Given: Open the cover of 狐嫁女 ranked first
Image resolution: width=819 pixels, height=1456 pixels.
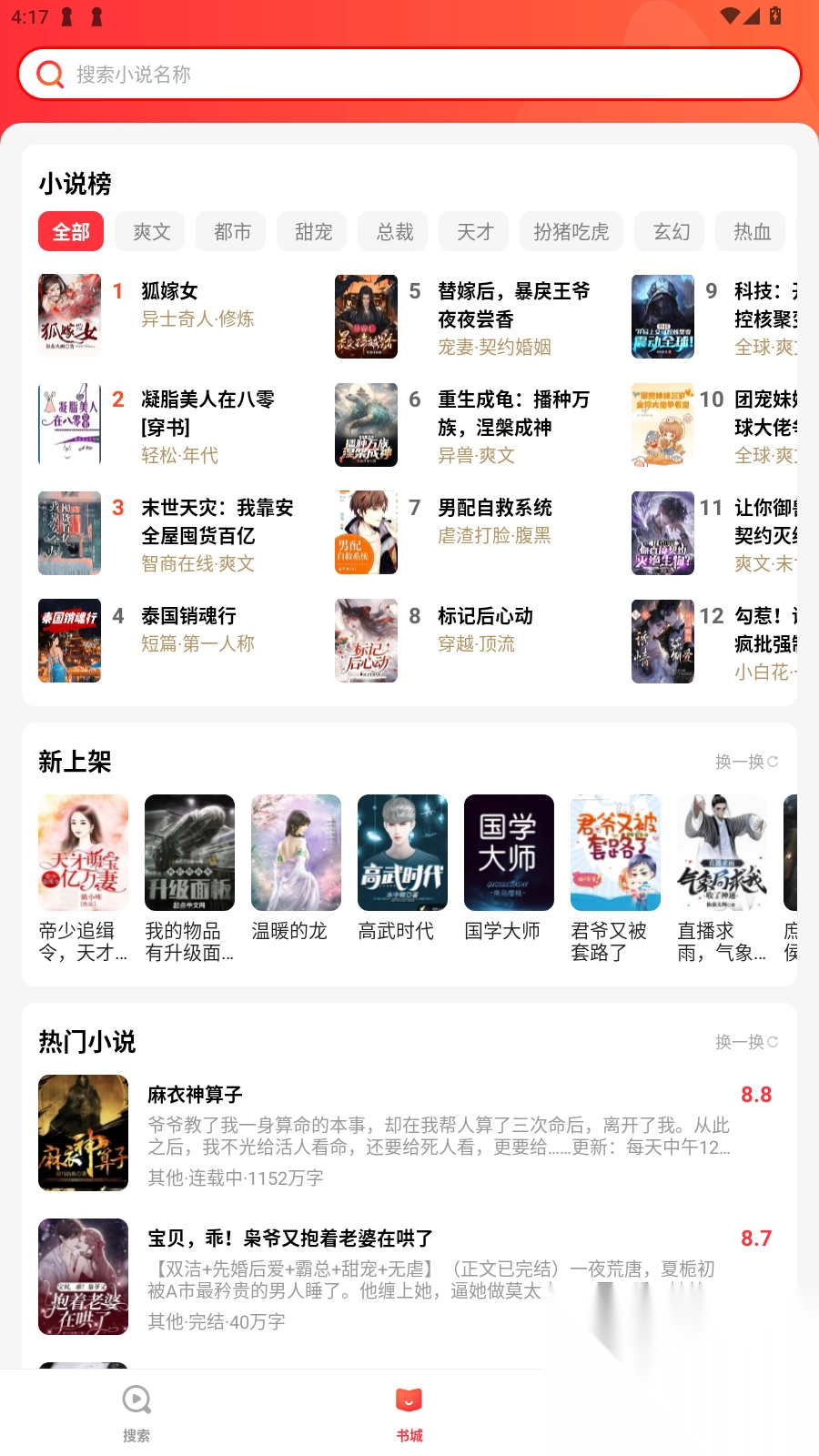Looking at the screenshot, I should [70, 316].
